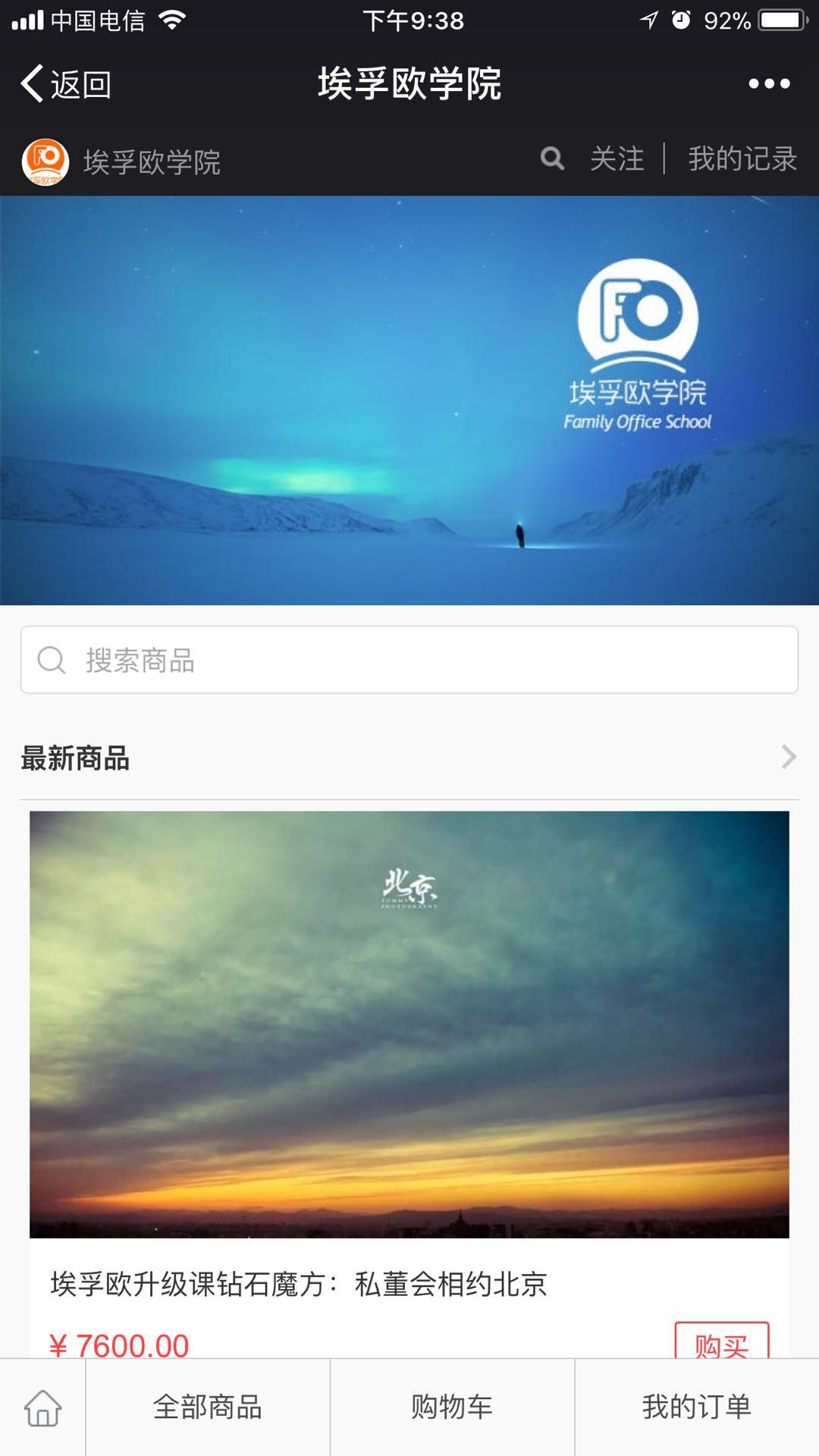Image resolution: width=819 pixels, height=1456 pixels.
Task: Go back using the 返回 button
Action: coord(67,83)
